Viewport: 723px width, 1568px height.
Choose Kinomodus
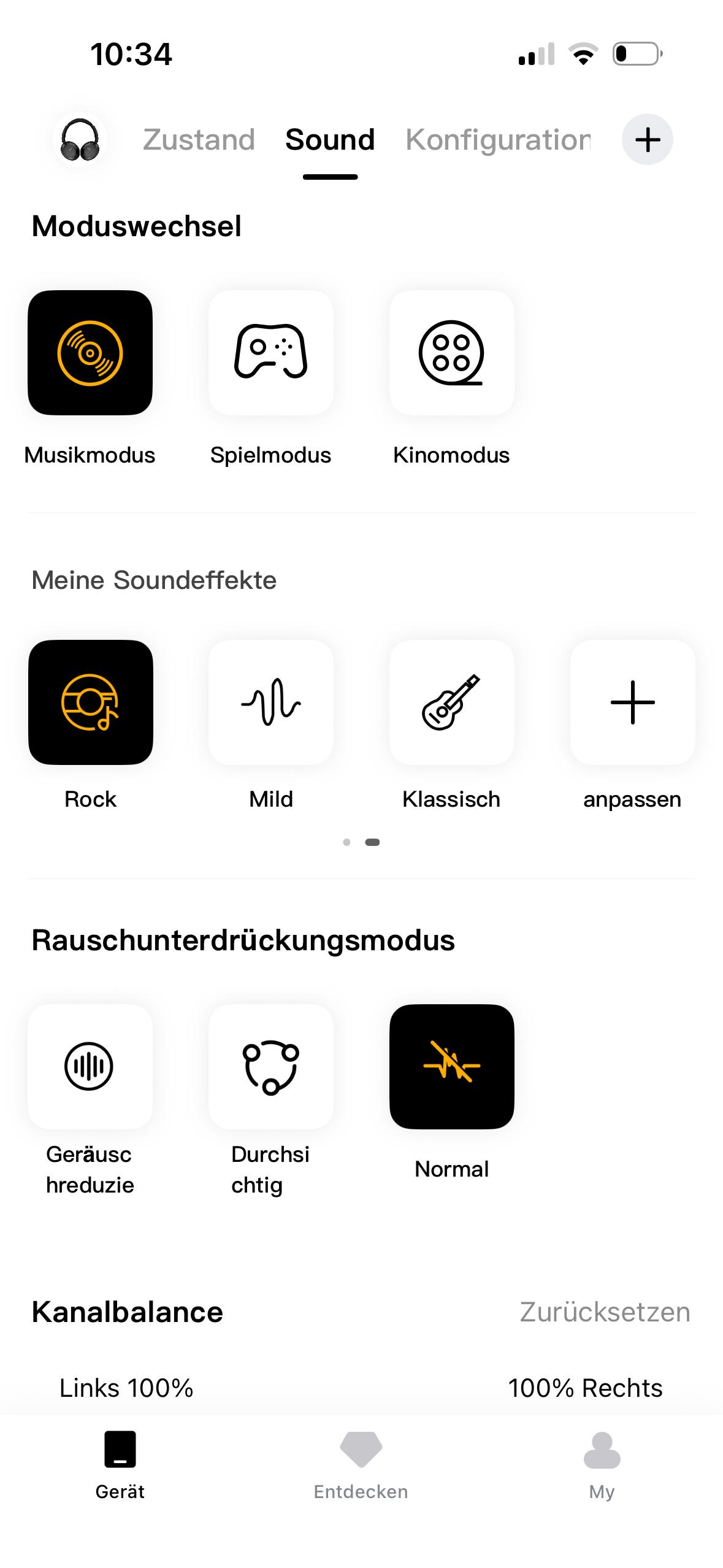coord(451,353)
